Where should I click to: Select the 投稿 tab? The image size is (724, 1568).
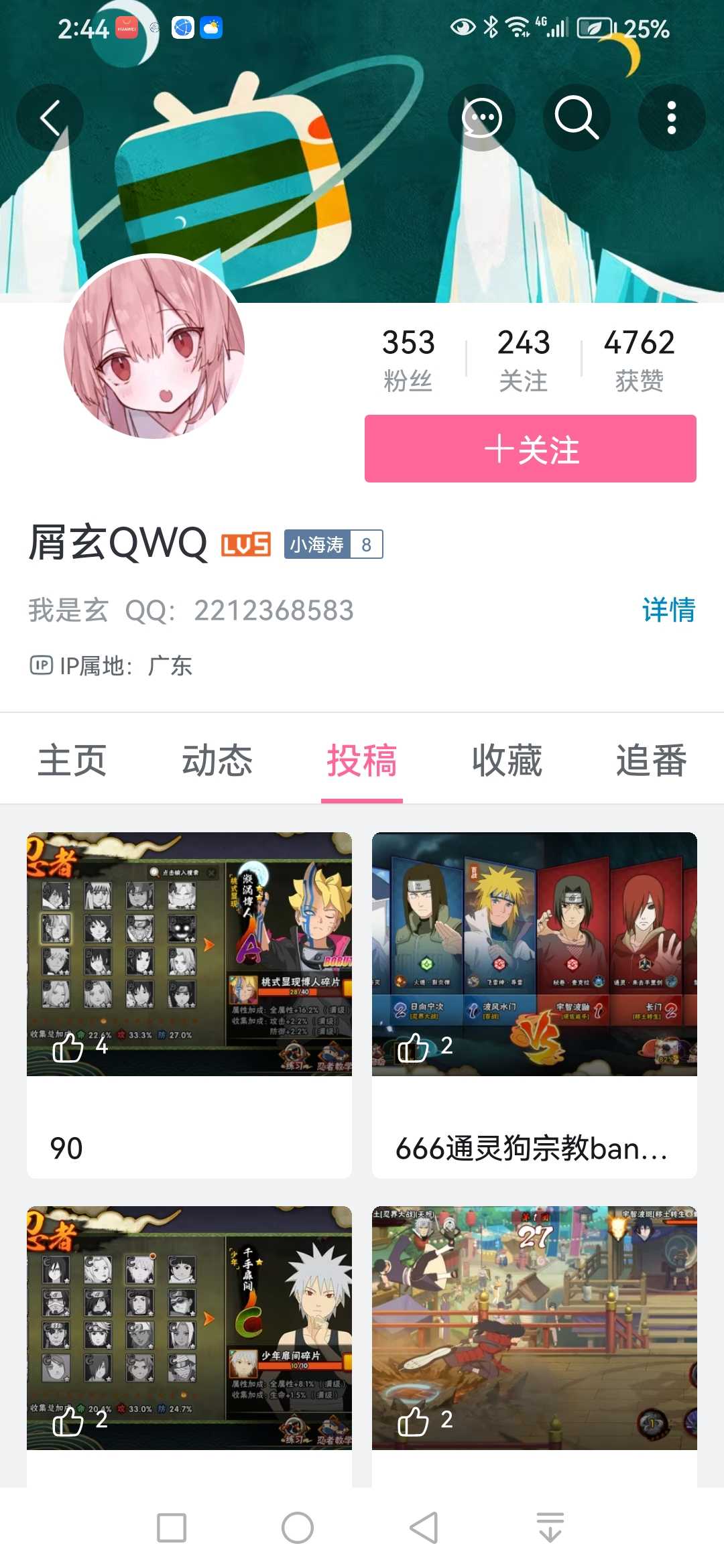362,761
